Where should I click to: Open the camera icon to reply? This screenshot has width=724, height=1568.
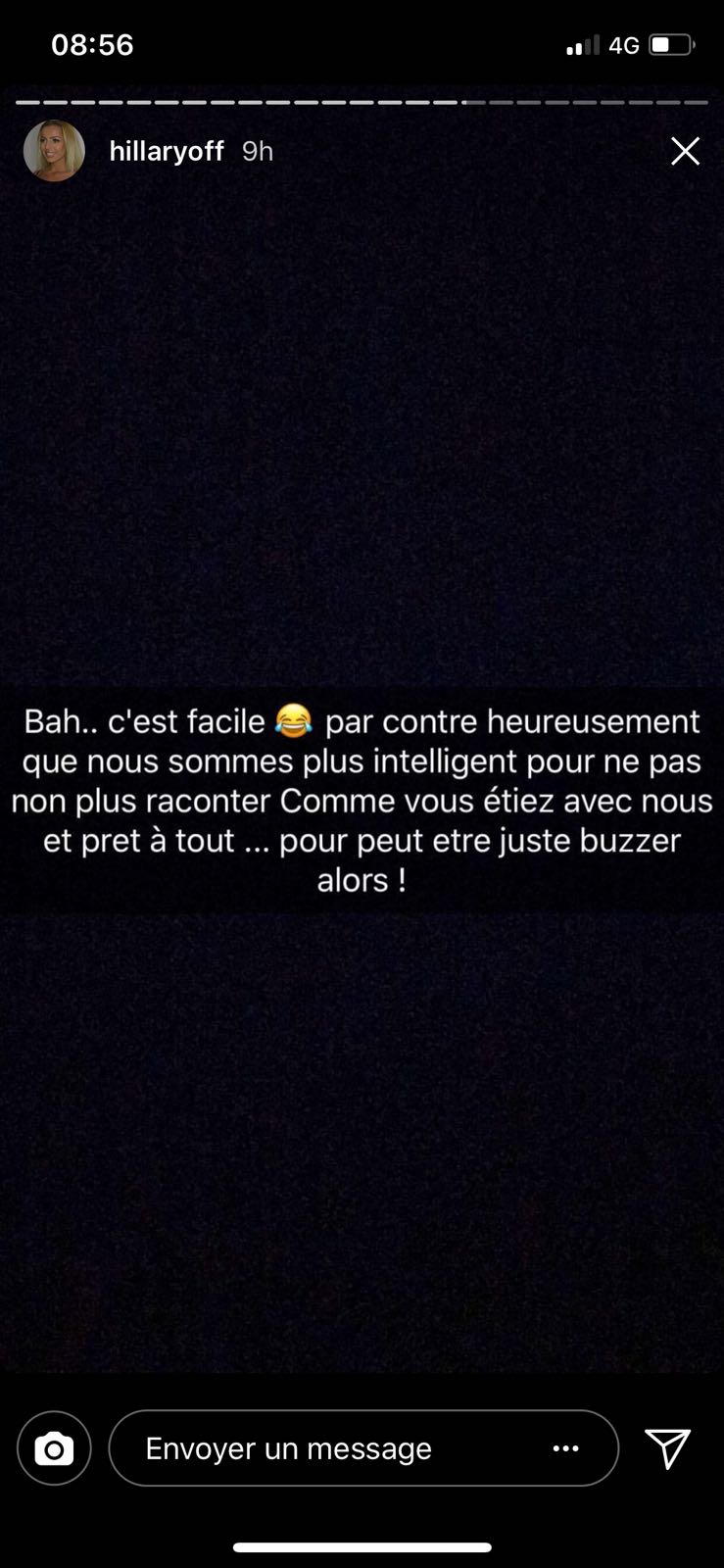54,1448
